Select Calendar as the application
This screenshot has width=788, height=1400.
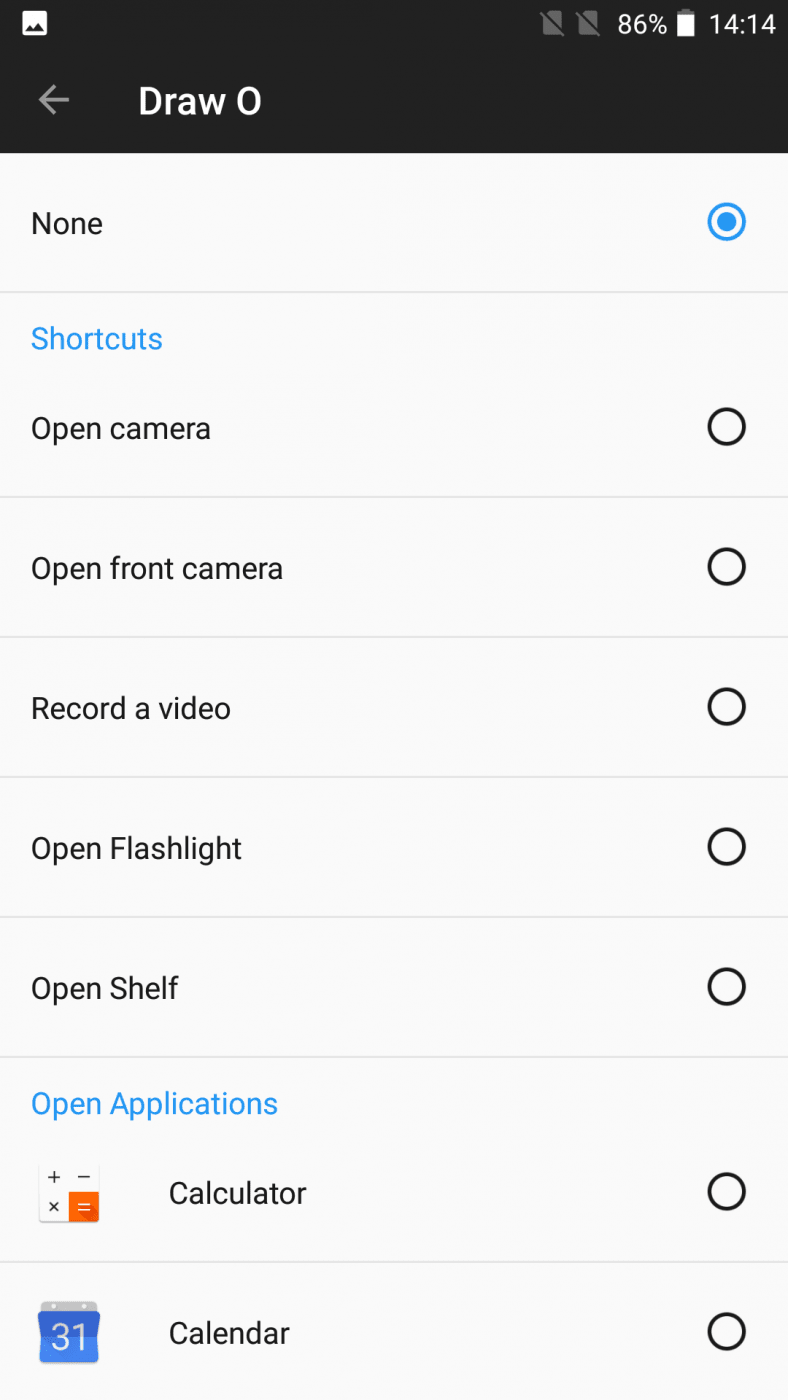pyautogui.click(x=394, y=1333)
